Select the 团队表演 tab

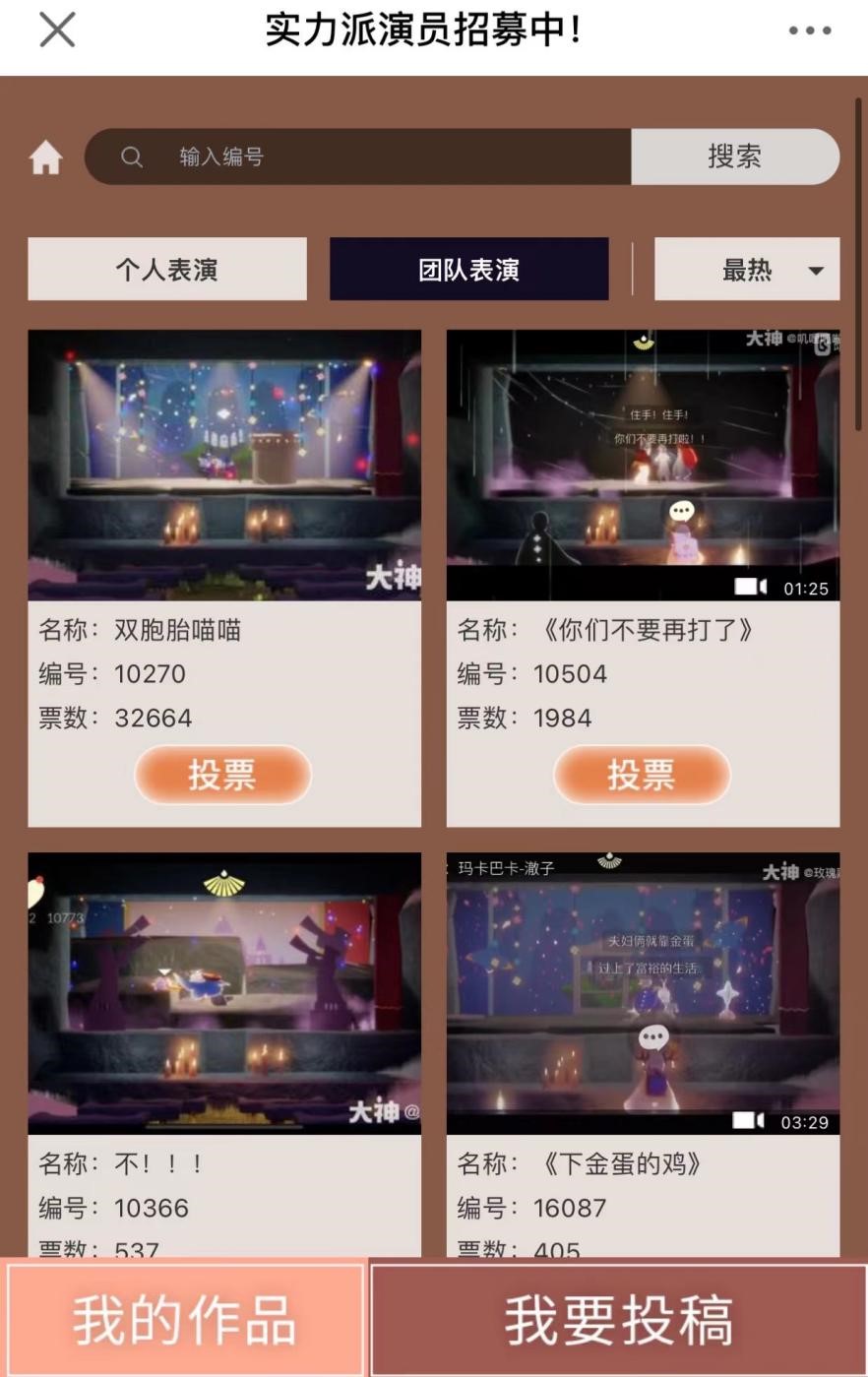point(468,269)
